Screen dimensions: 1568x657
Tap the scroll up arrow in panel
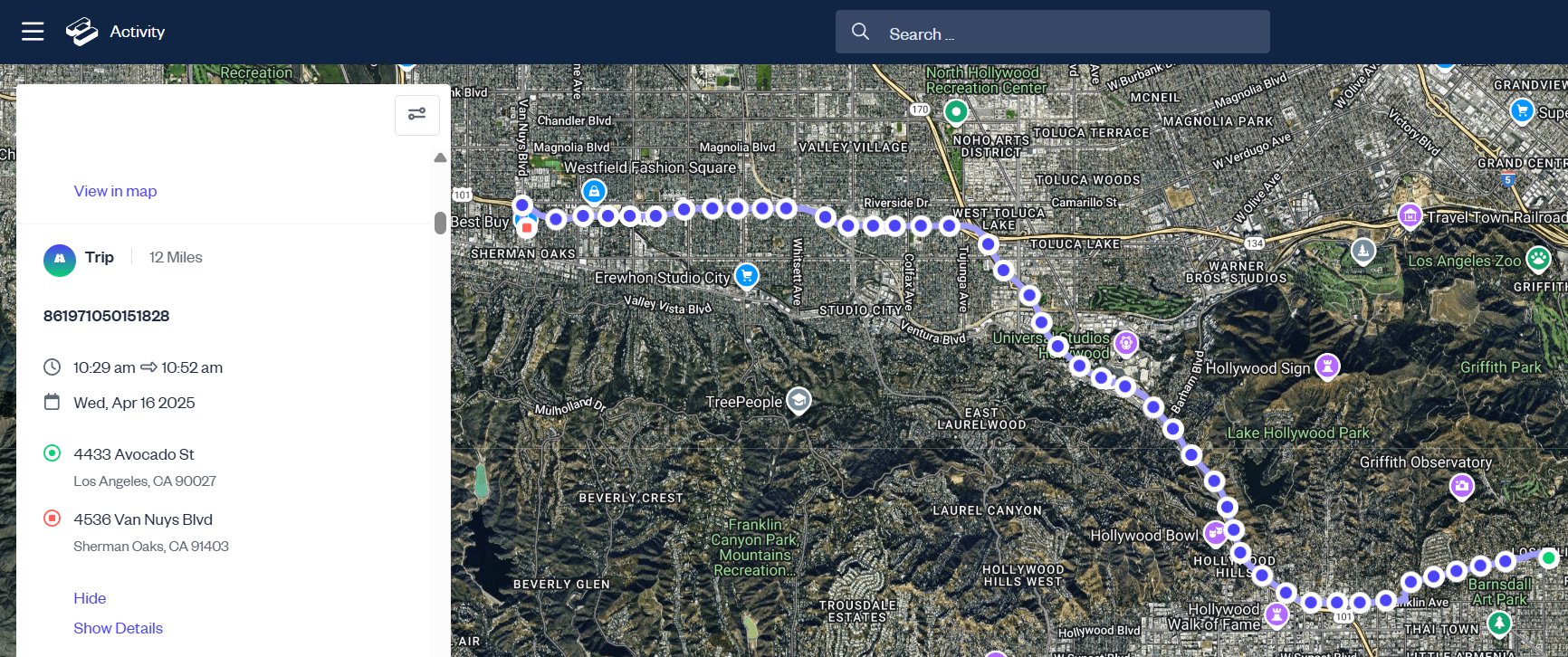click(x=440, y=158)
